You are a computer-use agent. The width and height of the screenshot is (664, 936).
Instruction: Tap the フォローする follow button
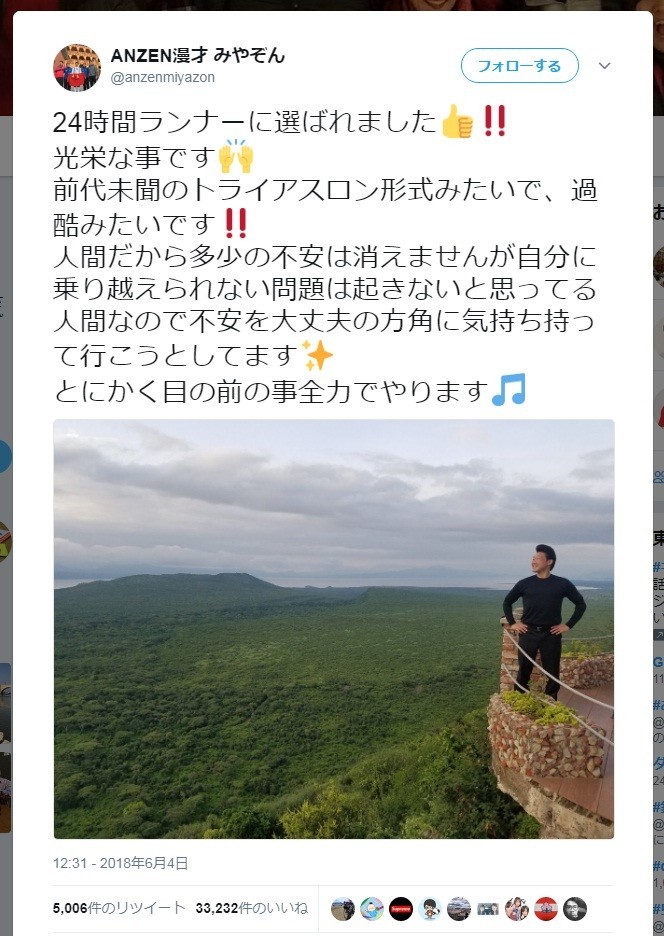[519, 66]
